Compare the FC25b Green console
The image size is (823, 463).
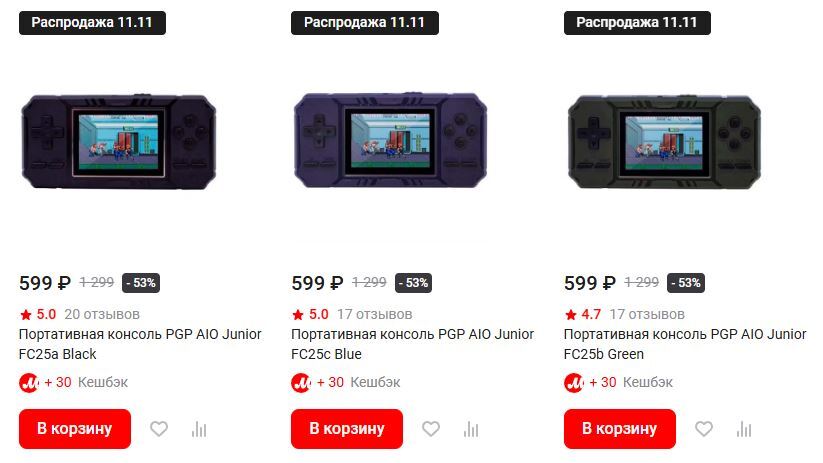(x=744, y=429)
